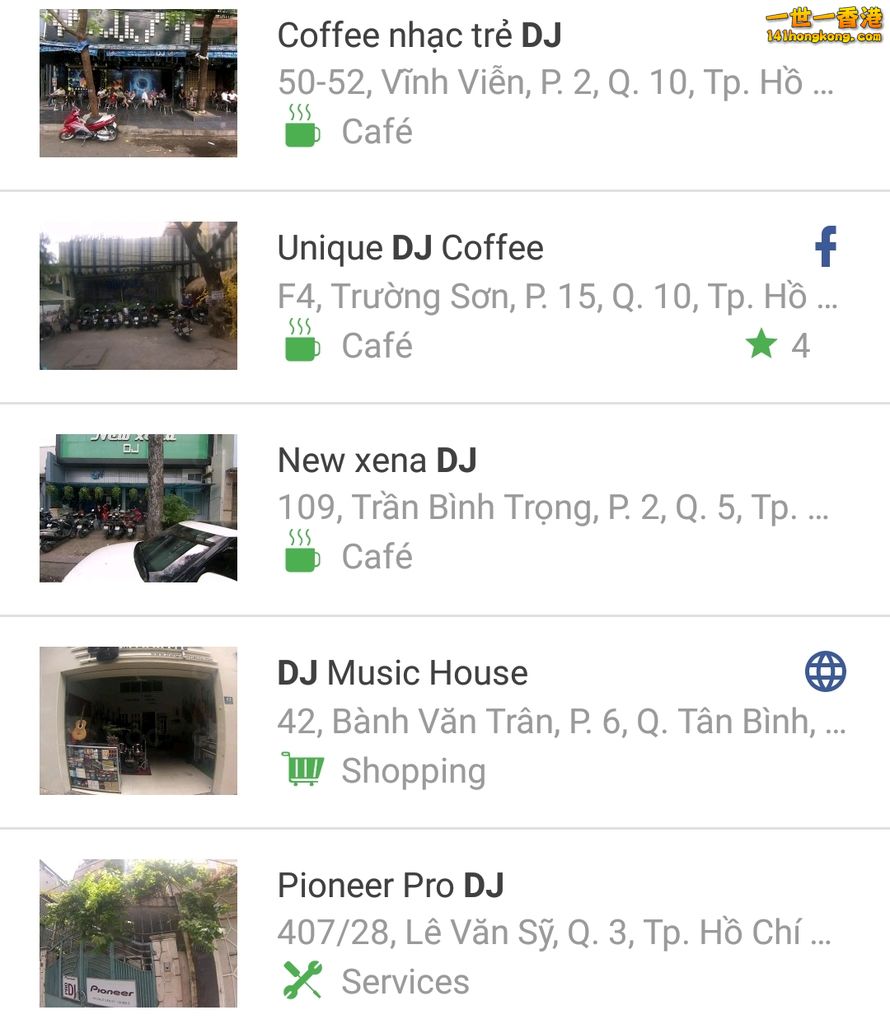Click the Café cup icon under Unique DJ Coffee
Viewport: 890px width, 1024px height.
[x=302, y=341]
